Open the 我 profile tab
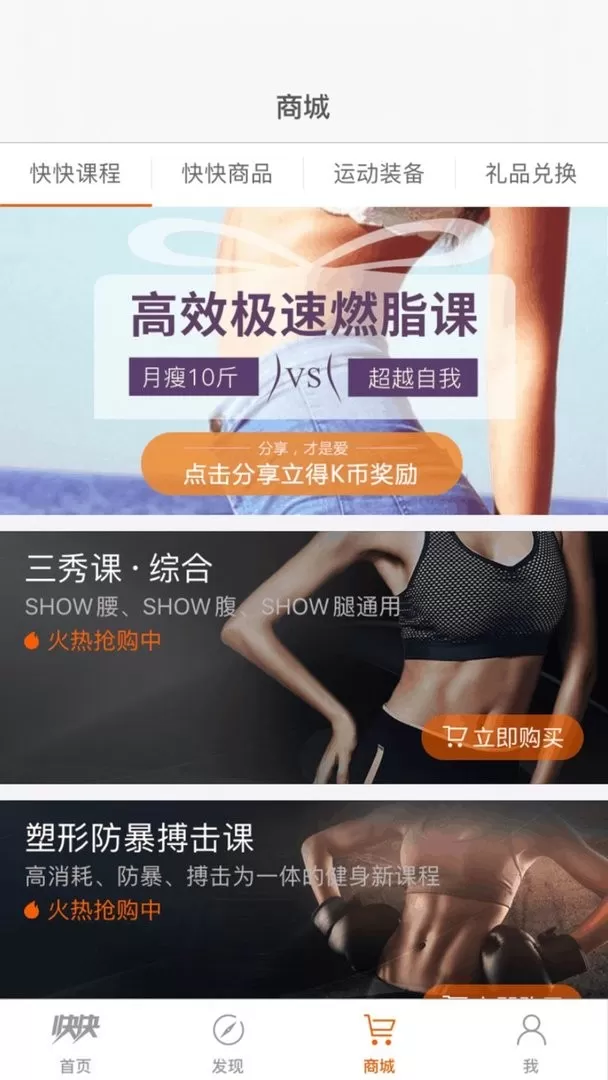608x1080 pixels. pyautogui.click(x=531, y=1042)
